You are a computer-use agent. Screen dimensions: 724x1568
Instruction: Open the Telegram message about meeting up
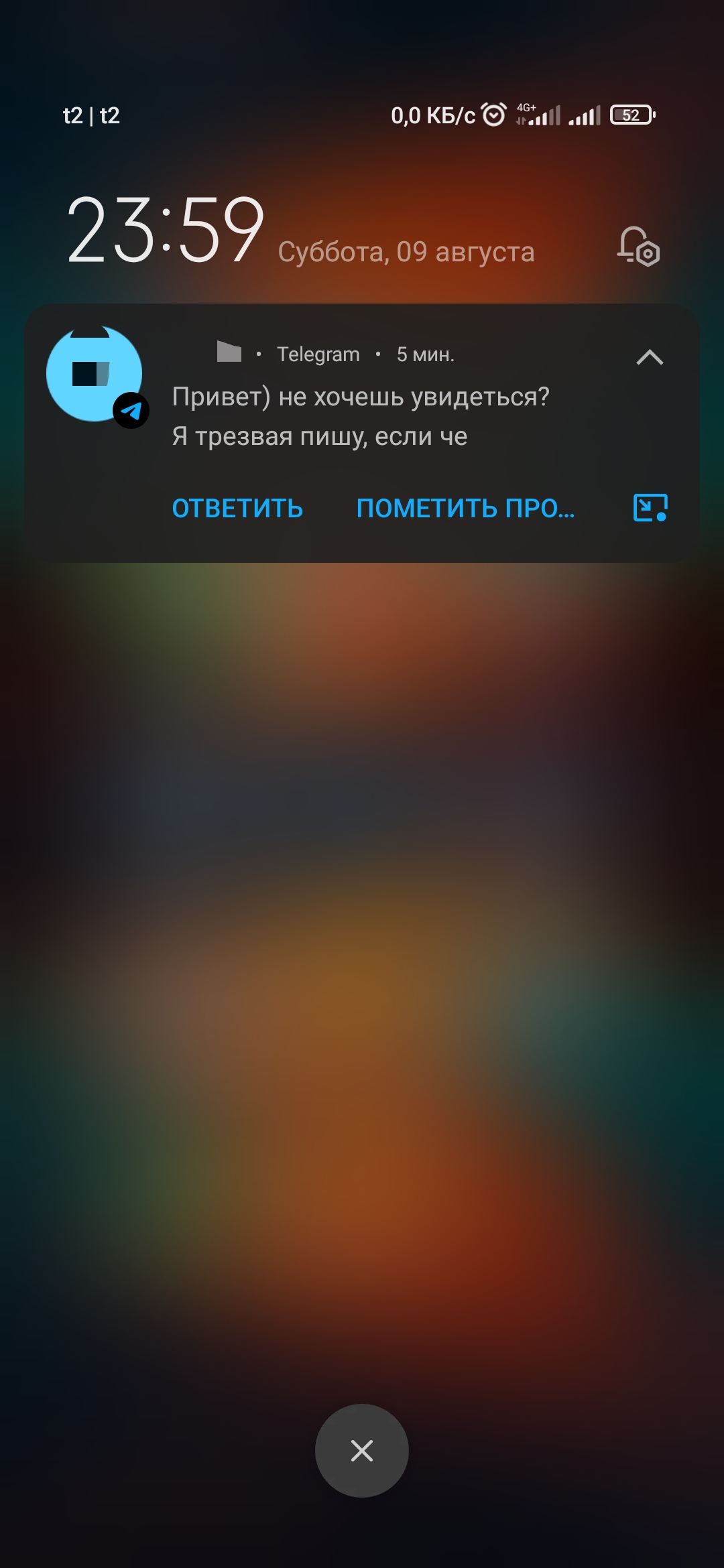361,415
